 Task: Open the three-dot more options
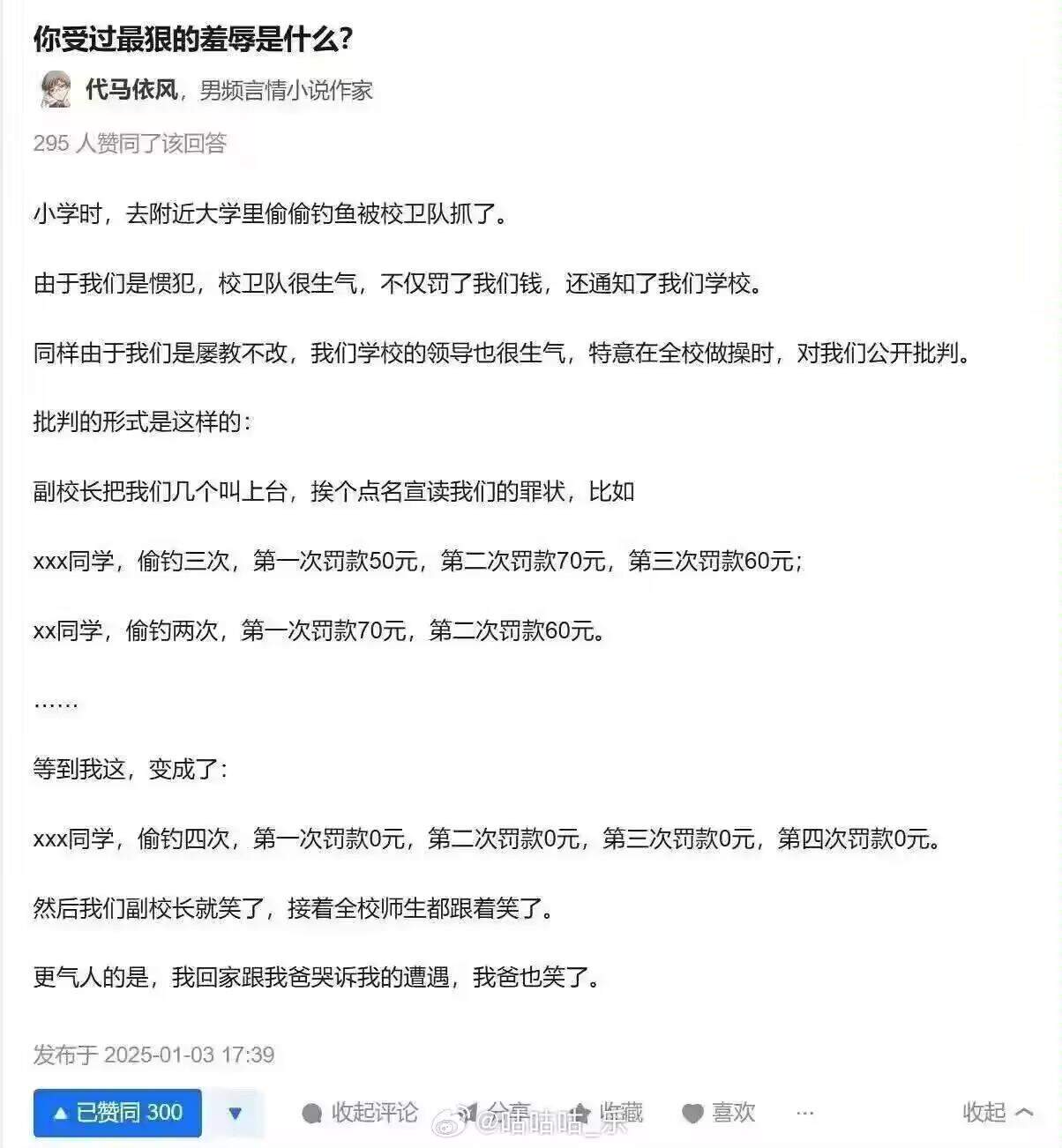(804, 1113)
